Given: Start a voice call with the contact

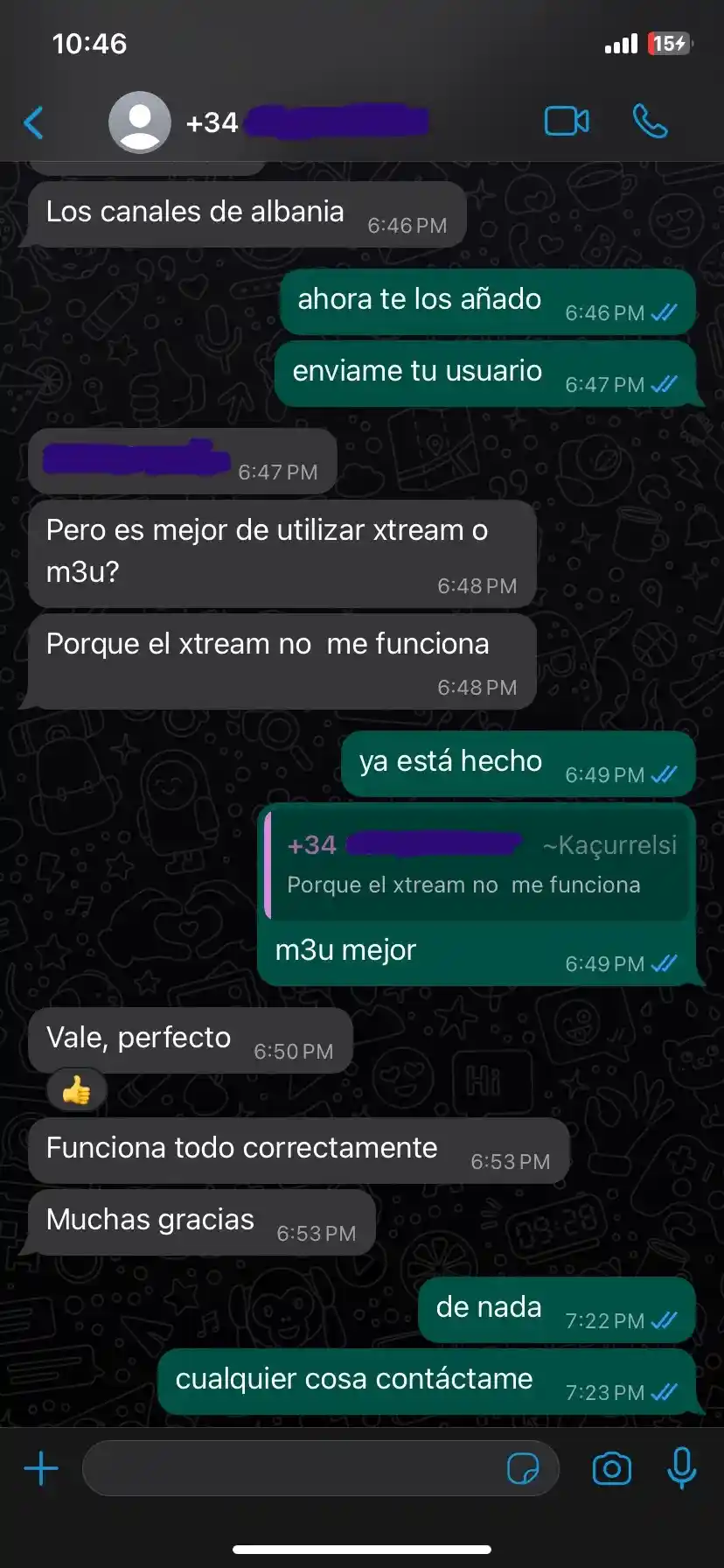Looking at the screenshot, I should click(650, 122).
